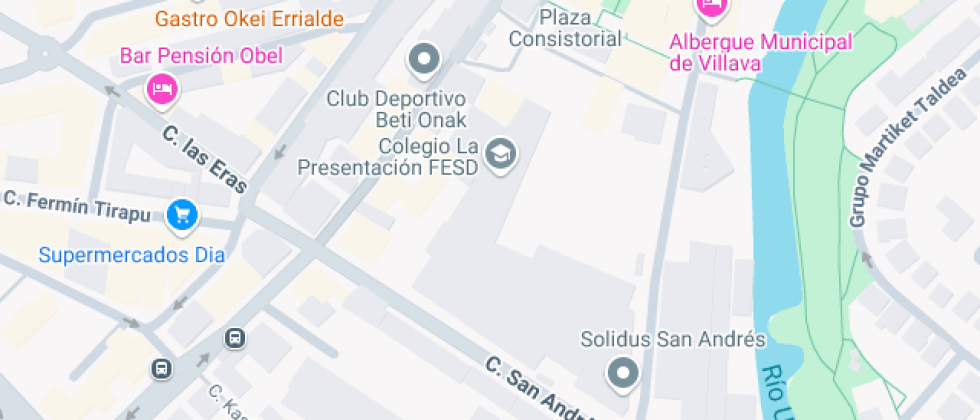Open the Supermercados Dia map marker

(x=182, y=214)
